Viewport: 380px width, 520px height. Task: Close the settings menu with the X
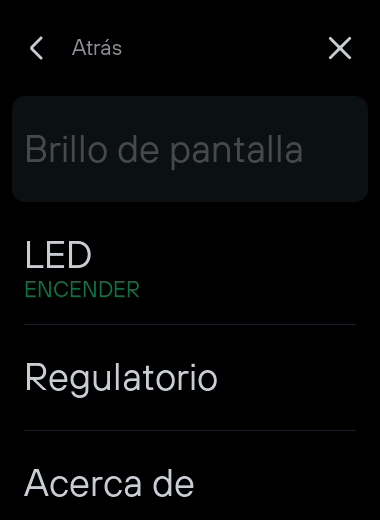[x=340, y=48]
